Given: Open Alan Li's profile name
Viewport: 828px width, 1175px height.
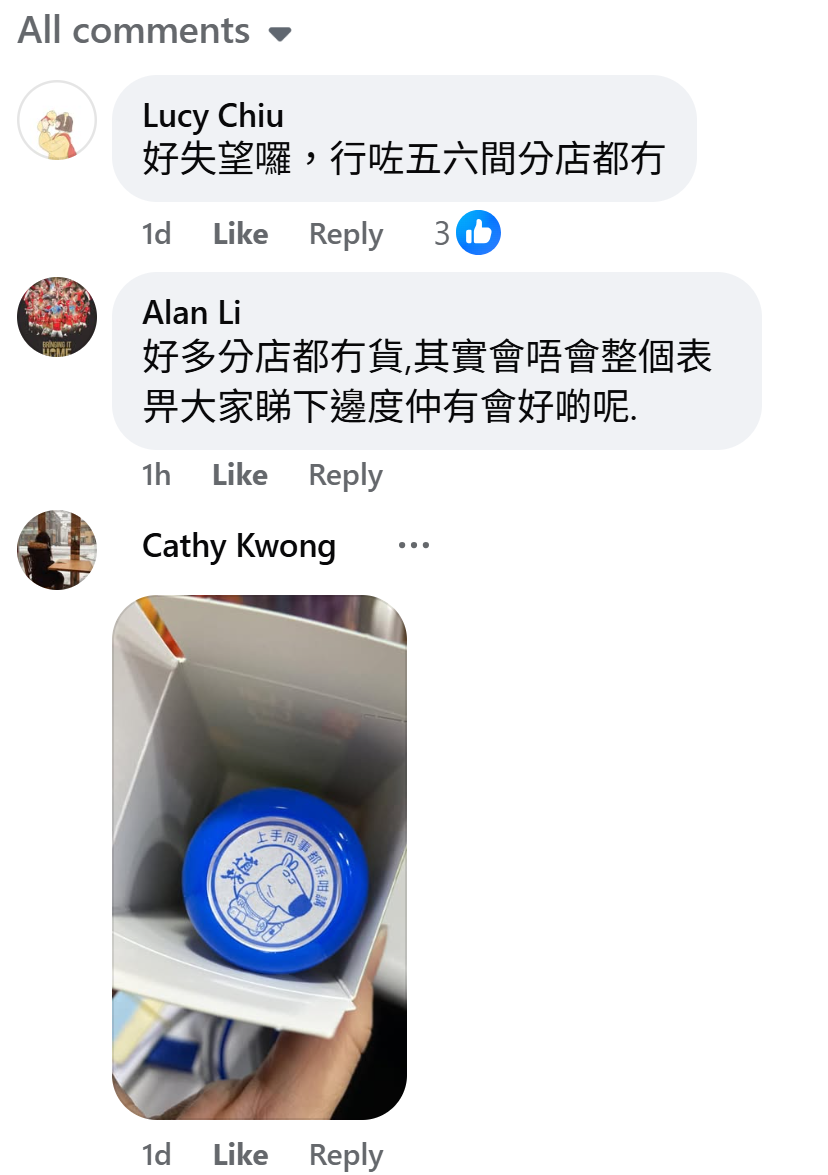Looking at the screenshot, I should pos(191,312).
